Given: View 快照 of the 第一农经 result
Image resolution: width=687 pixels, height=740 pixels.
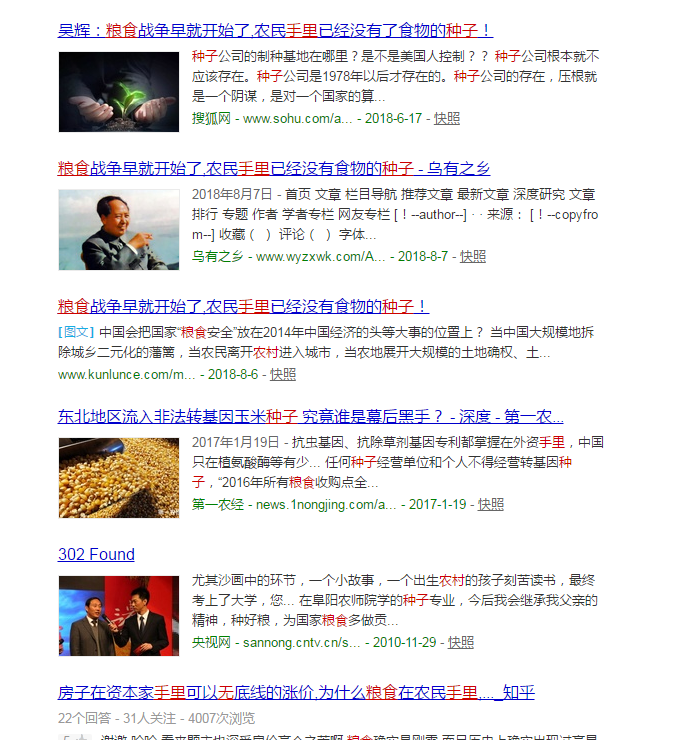Looking at the screenshot, I should pos(491,504).
